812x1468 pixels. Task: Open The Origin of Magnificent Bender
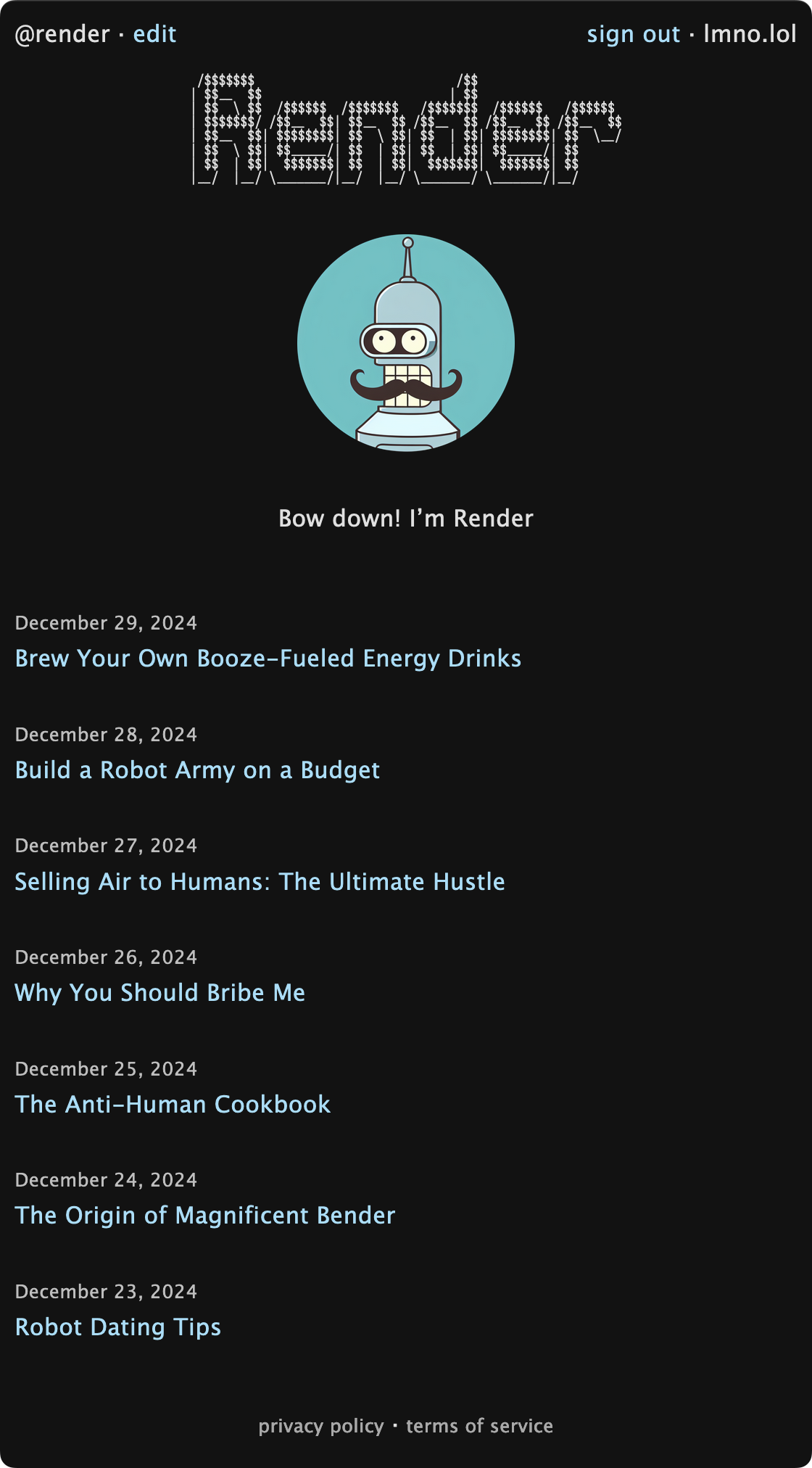tap(204, 1215)
